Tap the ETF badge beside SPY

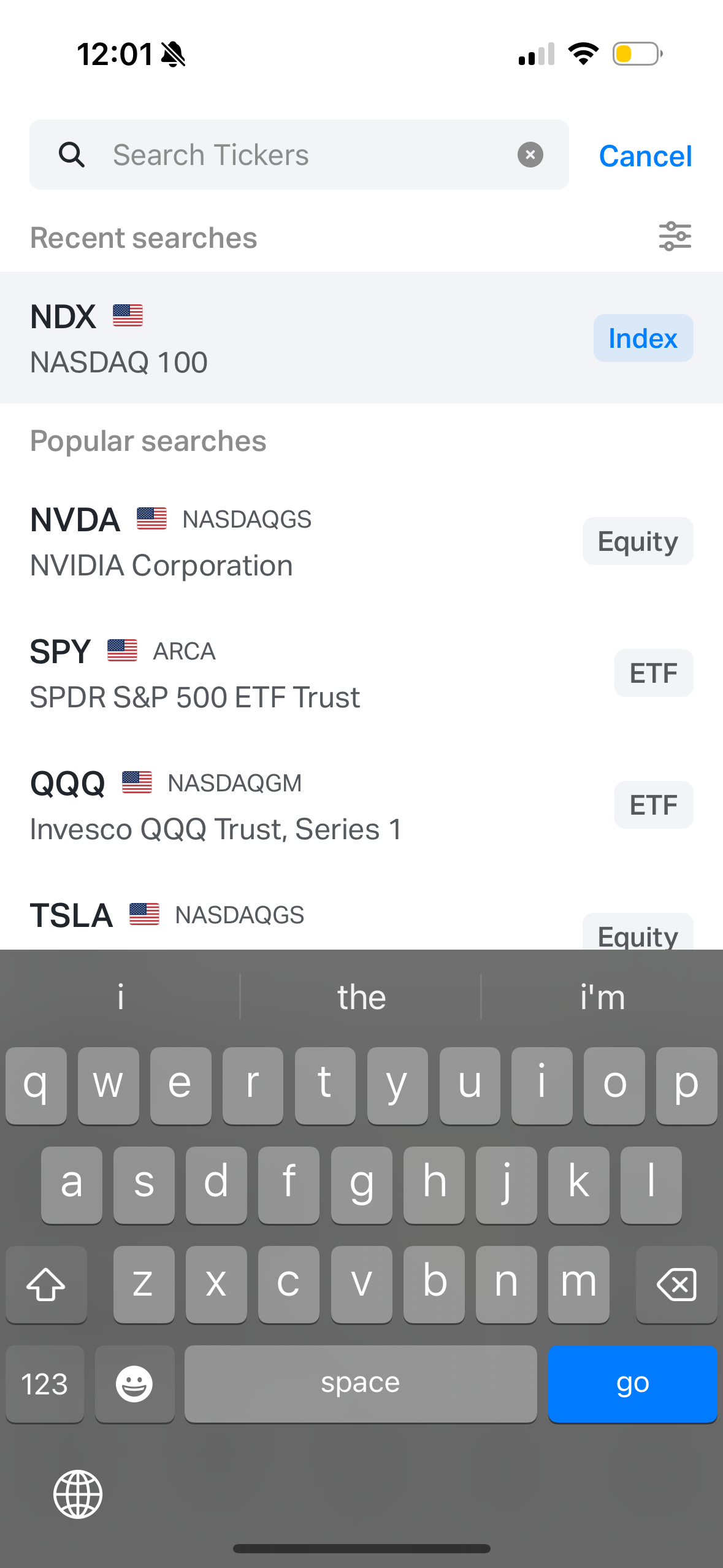(x=653, y=672)
